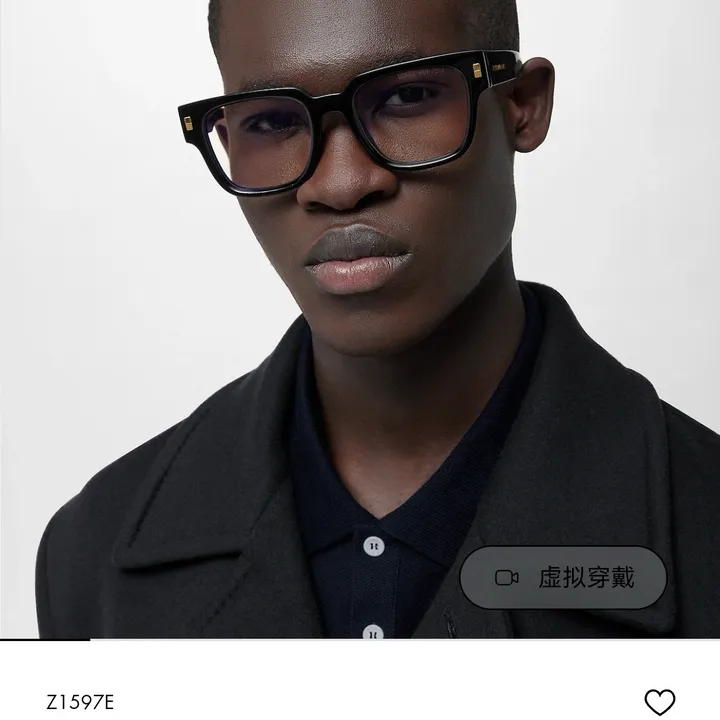Start the 虚拟穿戴 virtual try-on
This screenshot has height=720, width=720.
563,577
